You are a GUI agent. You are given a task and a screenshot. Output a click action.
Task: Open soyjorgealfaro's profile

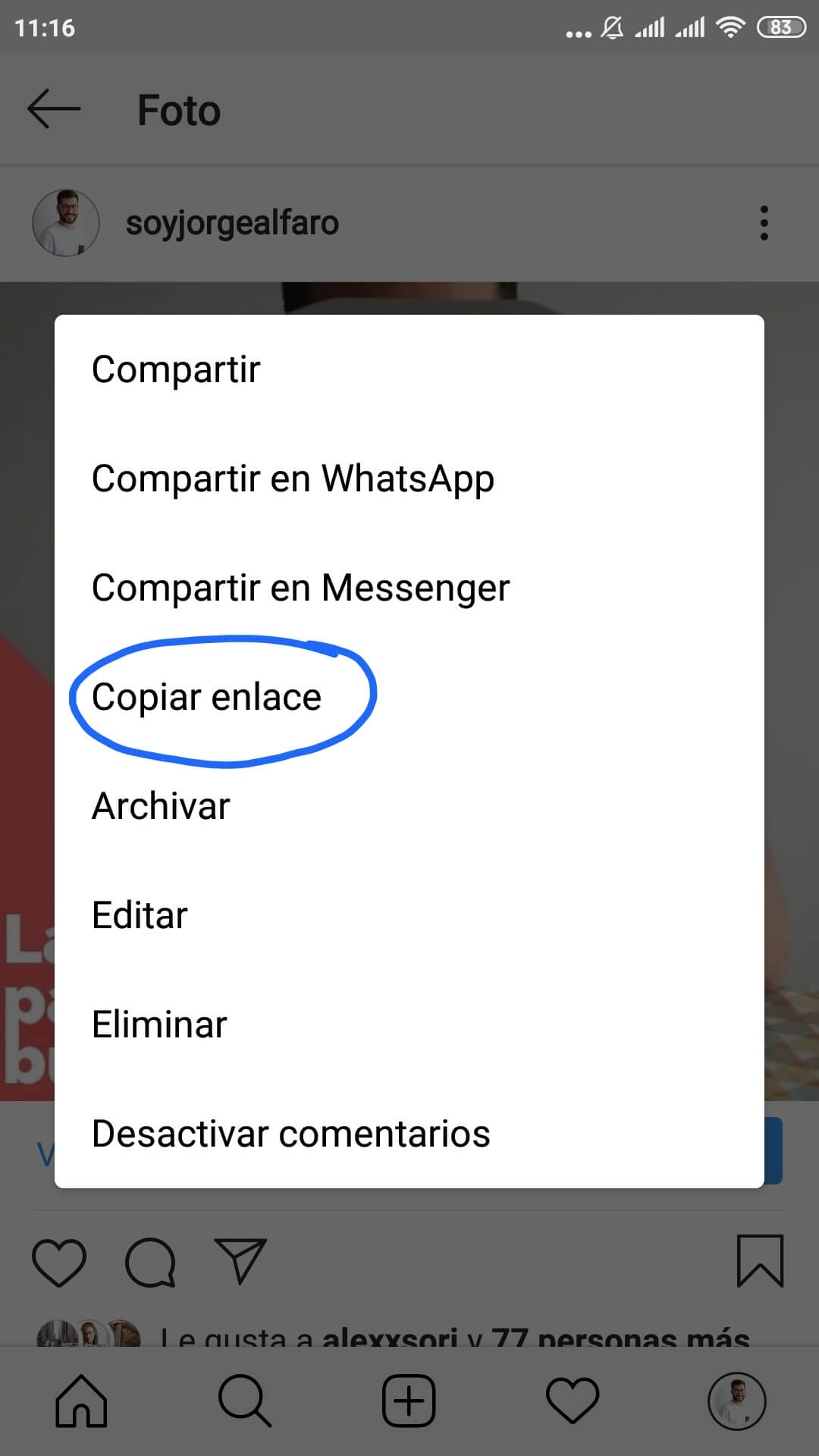click(231, 223)
